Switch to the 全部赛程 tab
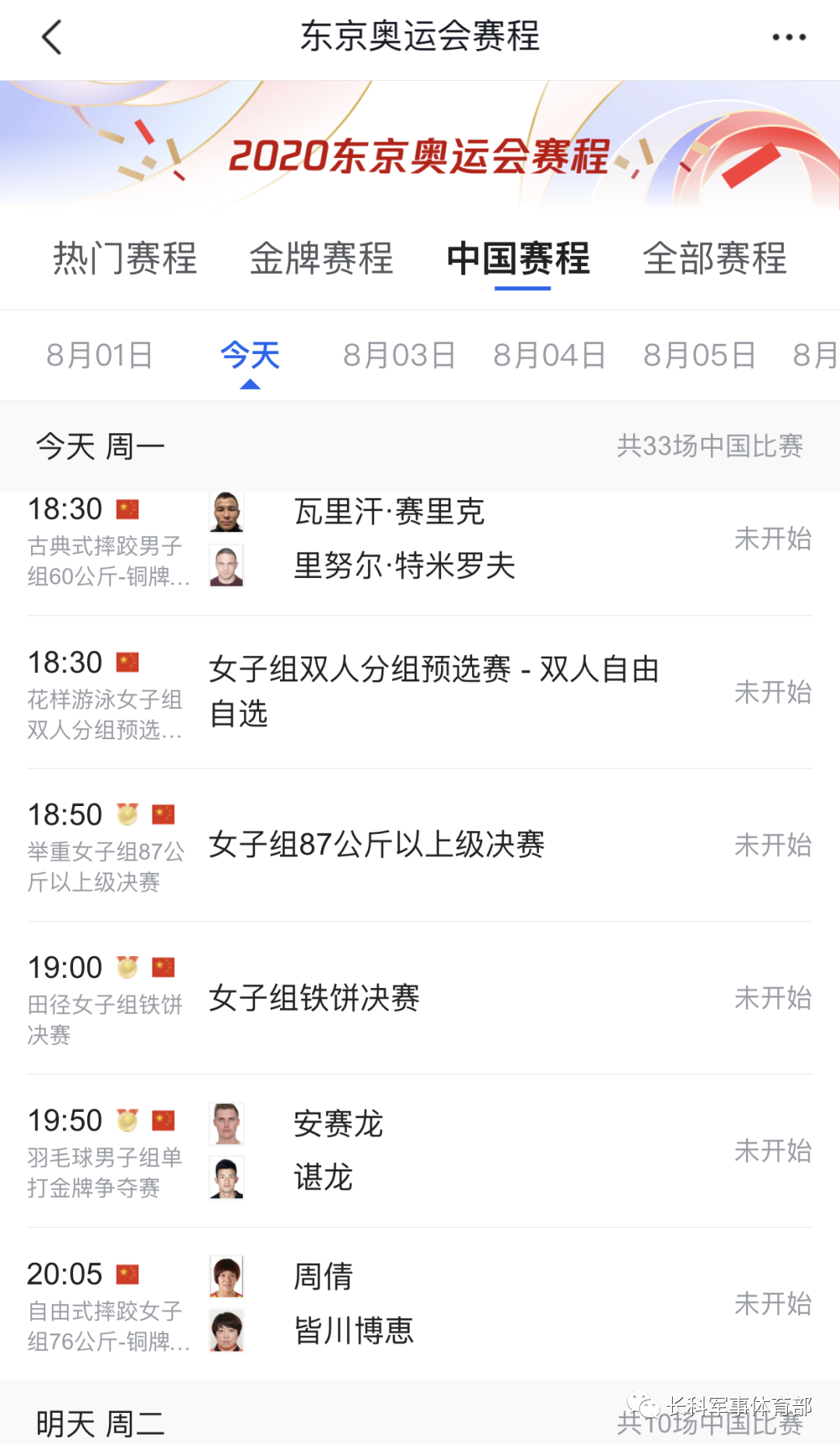 point(715,258)
